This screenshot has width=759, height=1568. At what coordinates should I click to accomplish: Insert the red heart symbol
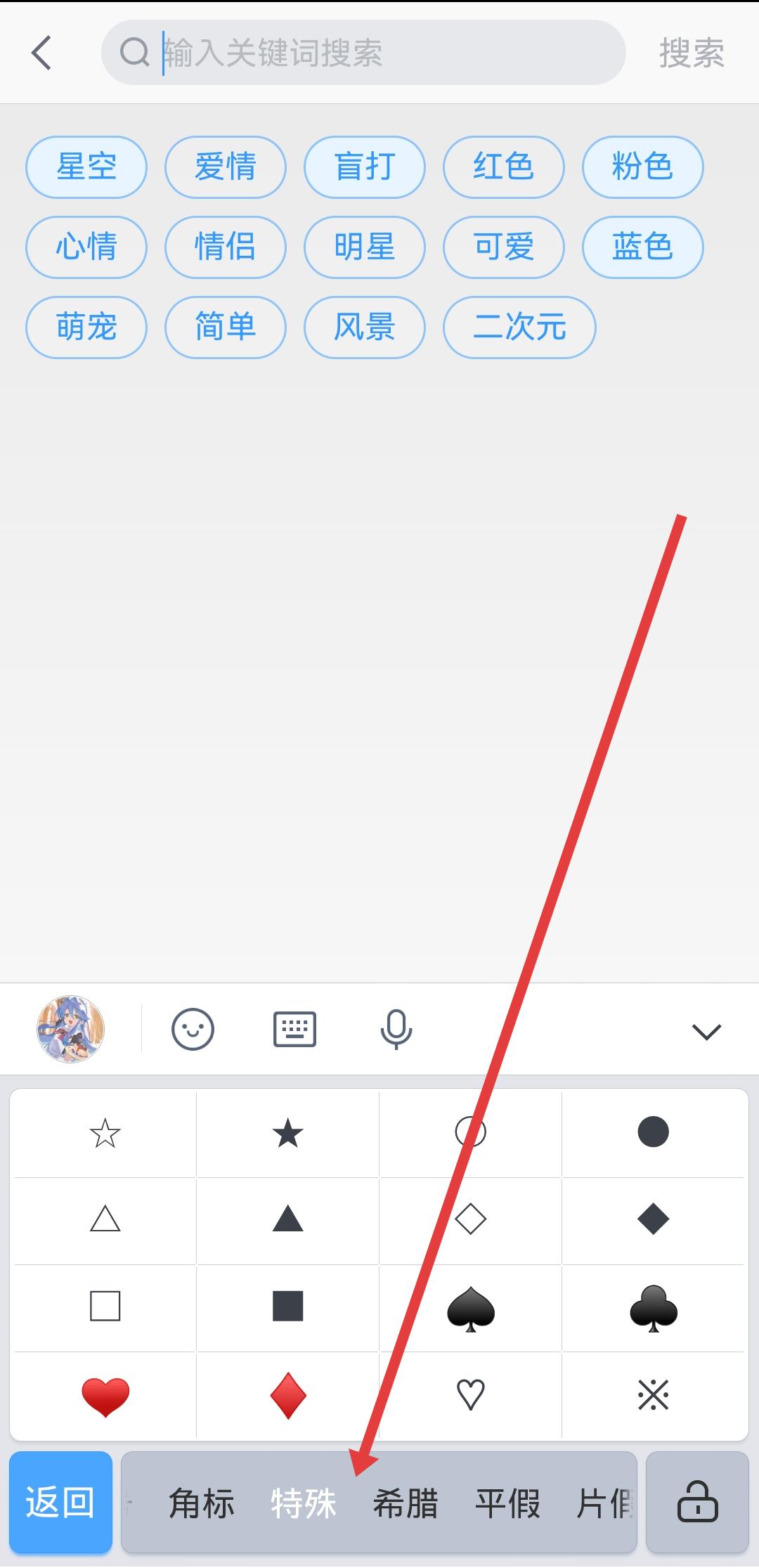click(x=105, y=1395)
